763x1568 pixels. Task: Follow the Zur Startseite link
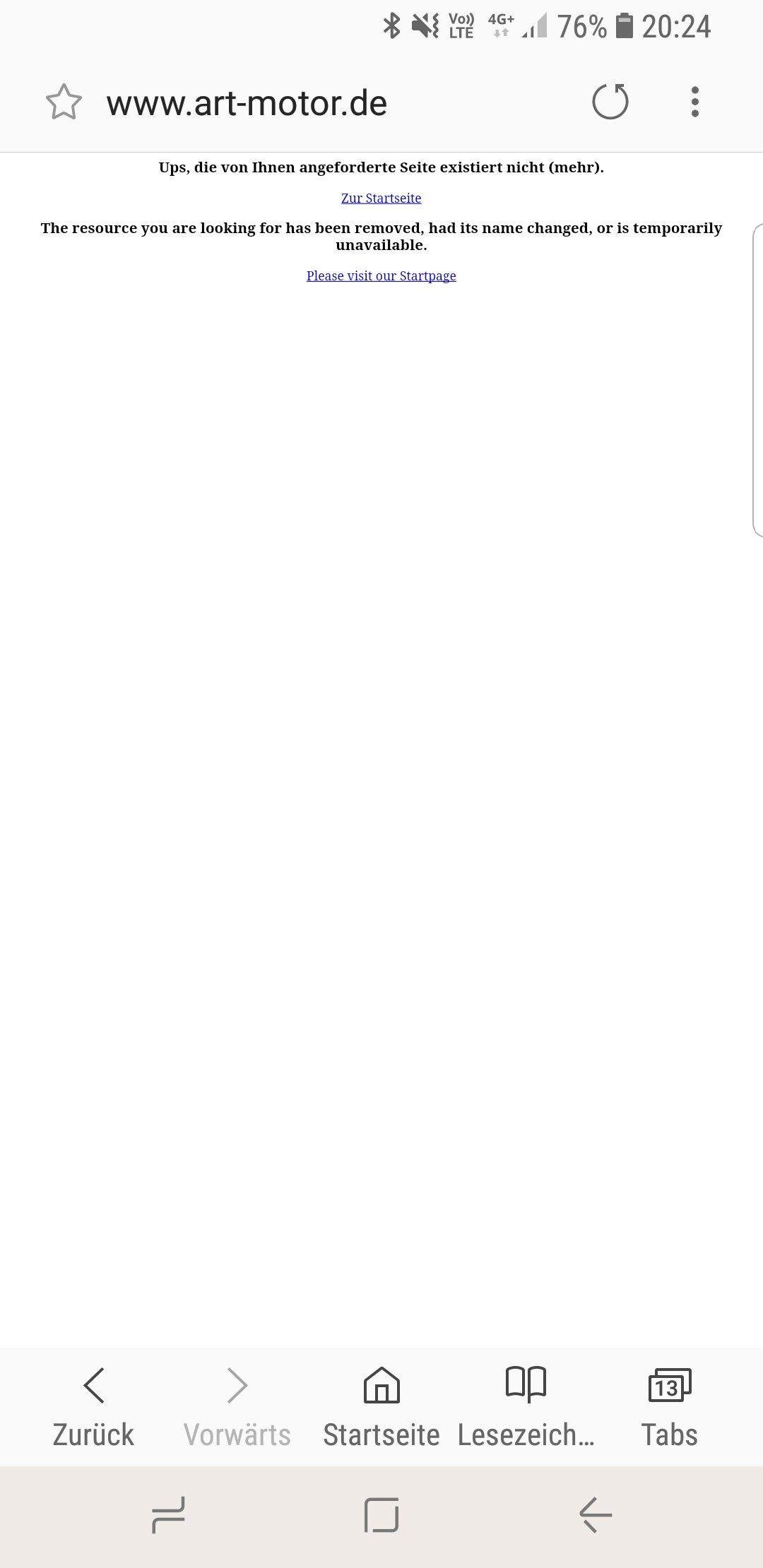pyautogui.click(x=381, y=198)
